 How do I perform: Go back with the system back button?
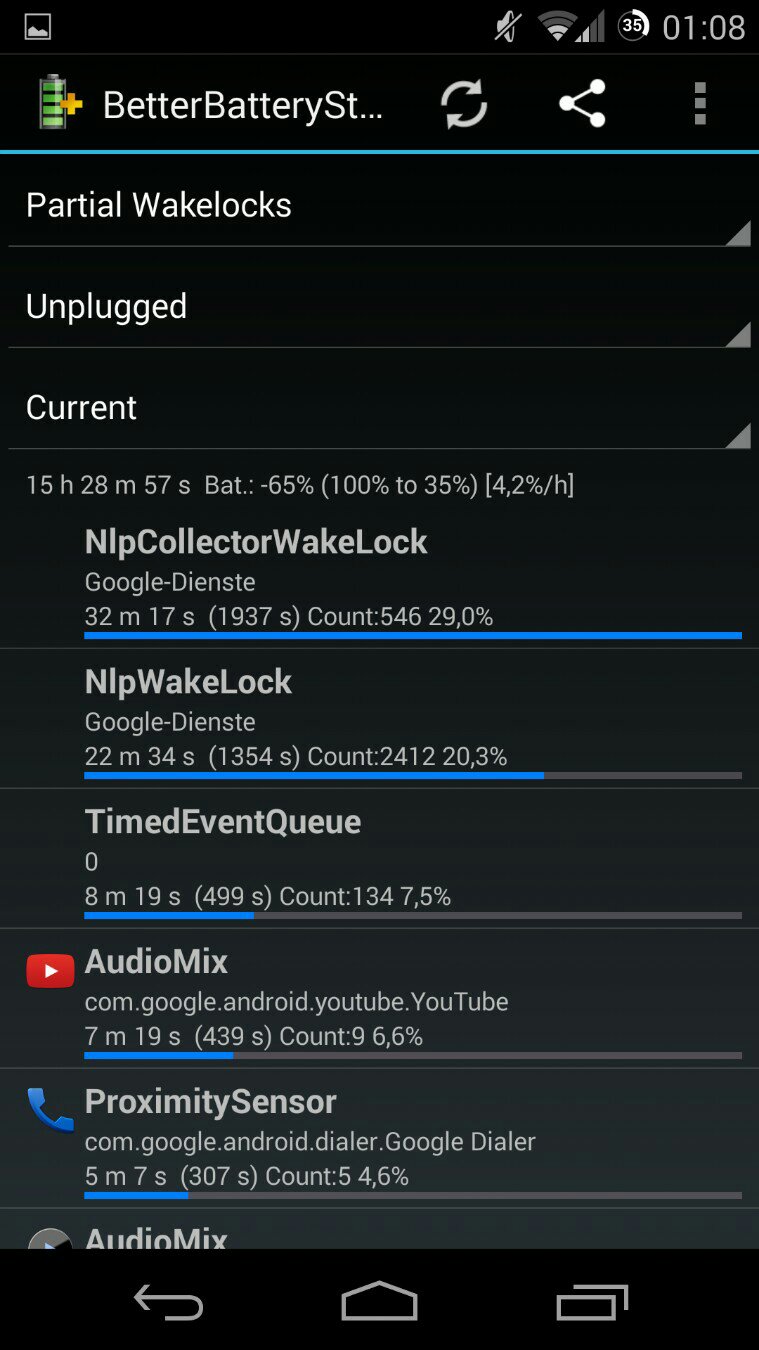(x=168, y=1301)
